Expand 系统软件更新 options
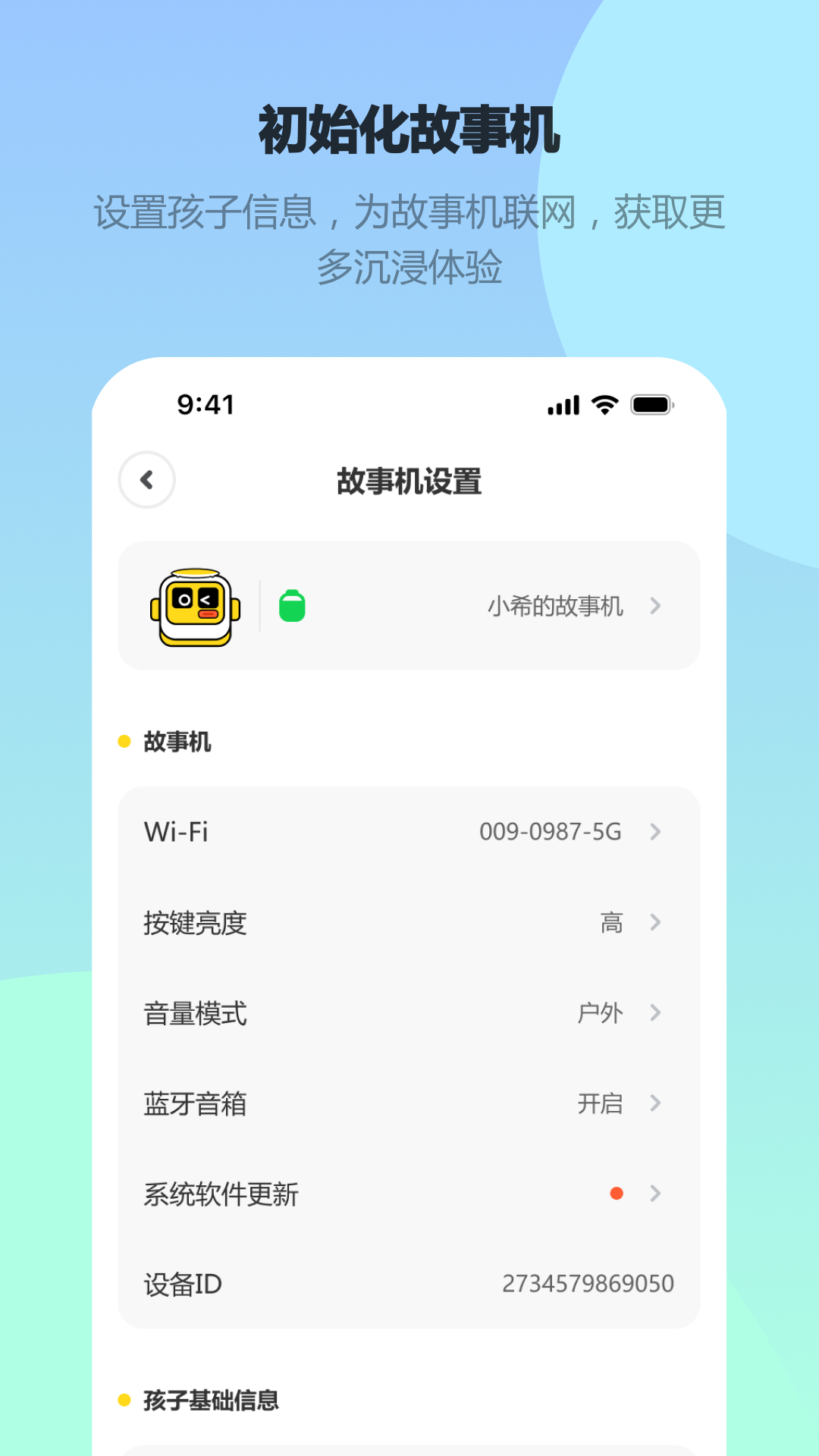The height and width of the screenshot is (1456, 819). pyautogui.click(x=654, y=1193)
